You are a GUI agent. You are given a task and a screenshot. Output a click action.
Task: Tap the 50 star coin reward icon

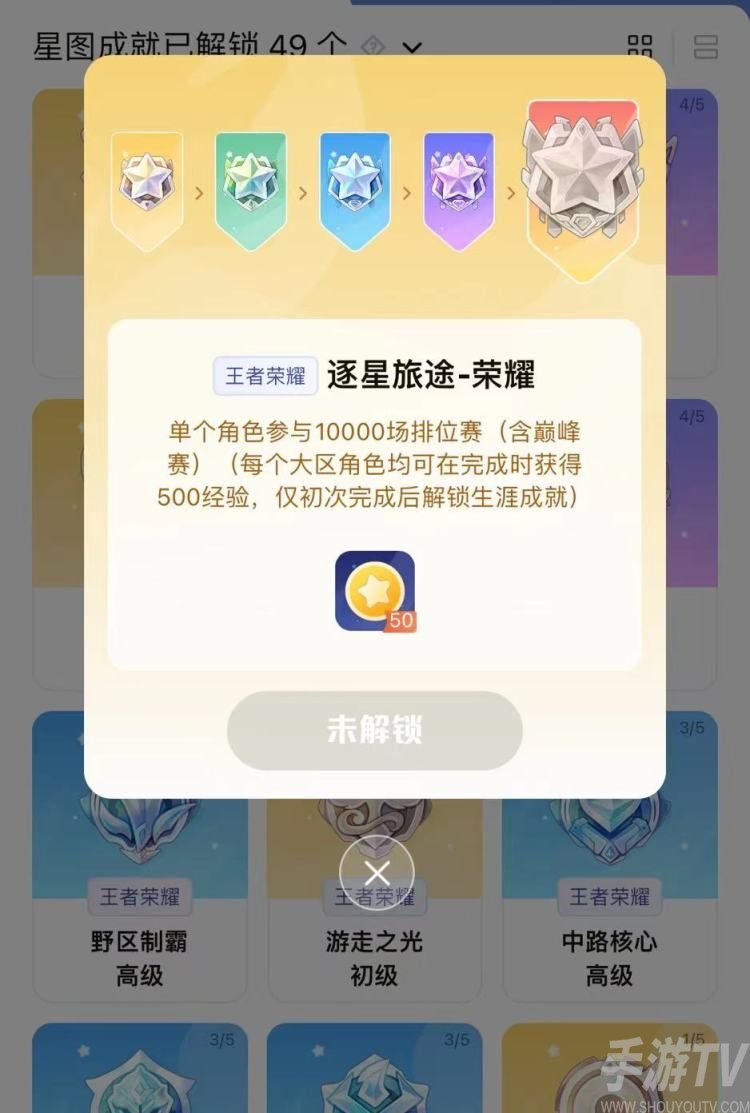(375, 591)
